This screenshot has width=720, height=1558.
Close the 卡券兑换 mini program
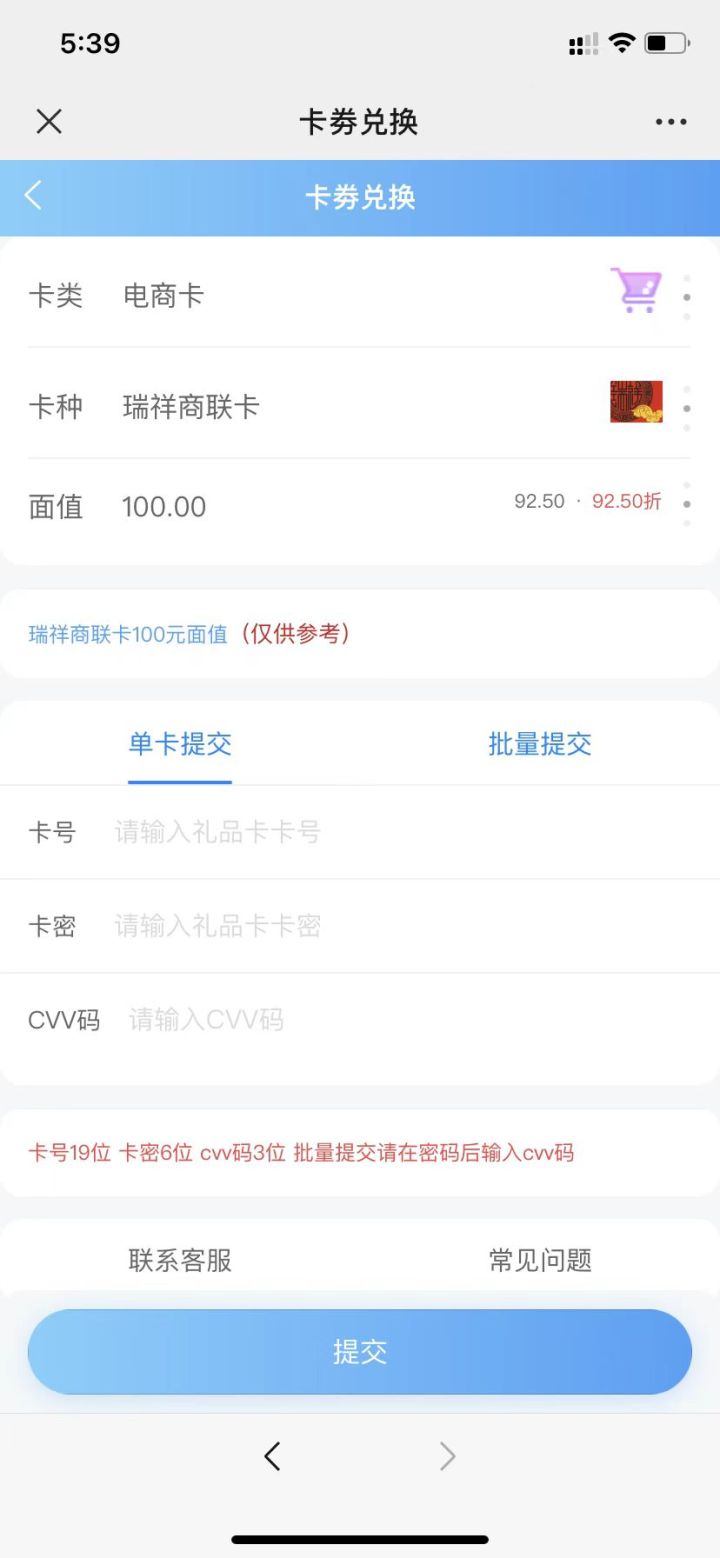coord(49,122)
